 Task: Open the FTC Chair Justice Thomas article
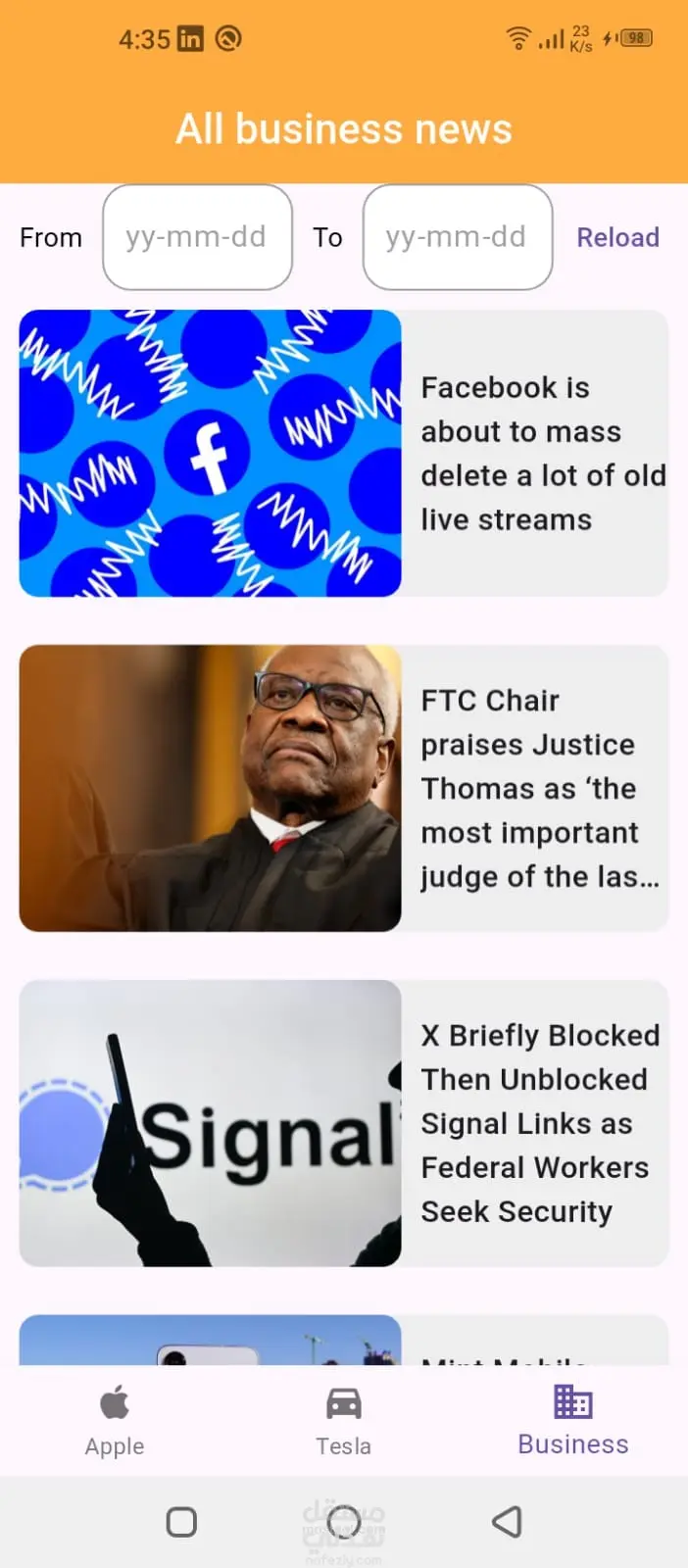(x=343, y=788)
